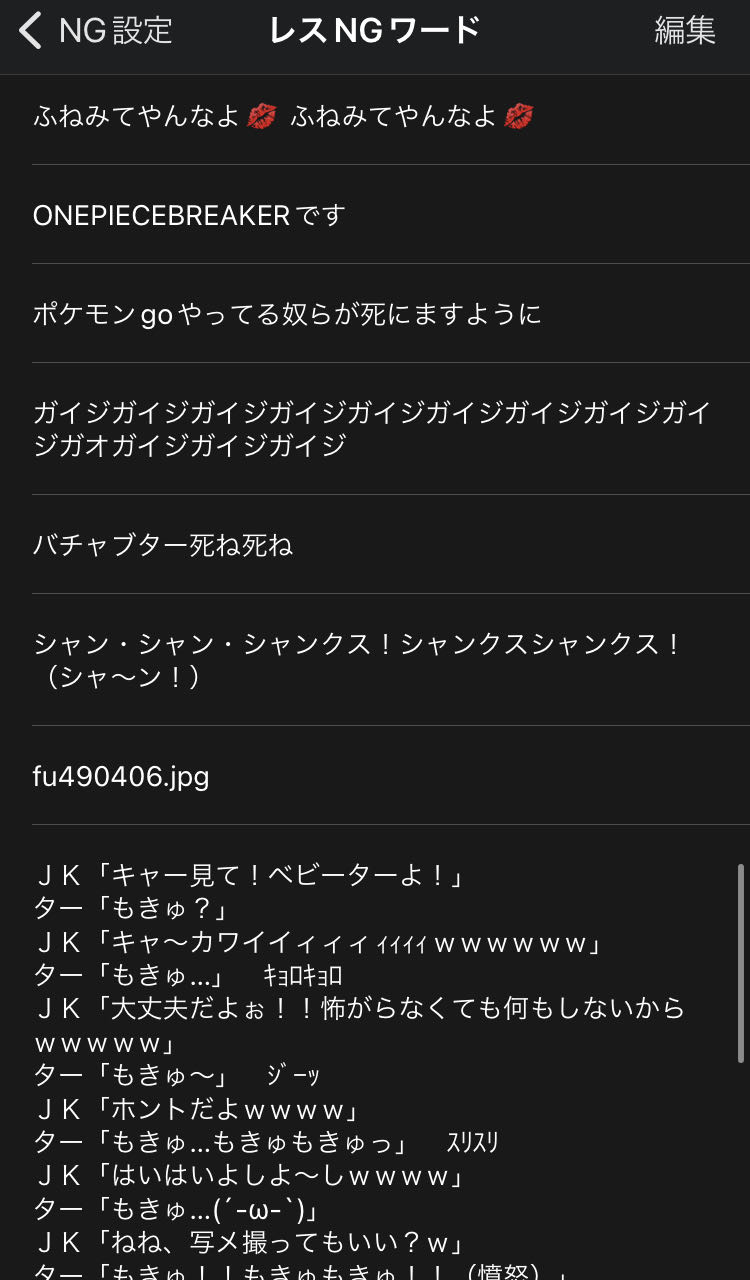This screenshot has height=1280, width=750.
Task: Open the fu490406.jpg NG word entry
Action: tap(122, 777)
